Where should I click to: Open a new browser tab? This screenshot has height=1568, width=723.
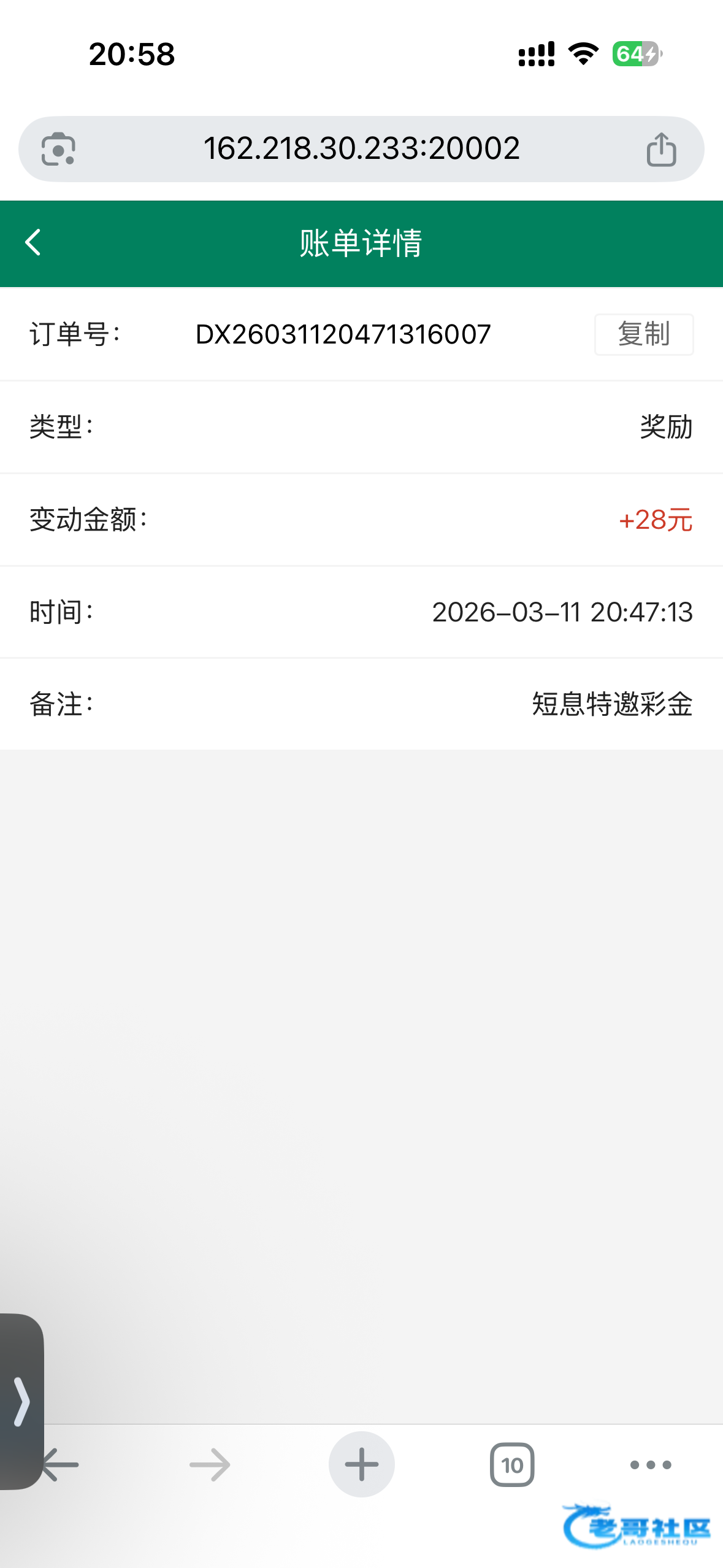click(x=361, y=1464)
